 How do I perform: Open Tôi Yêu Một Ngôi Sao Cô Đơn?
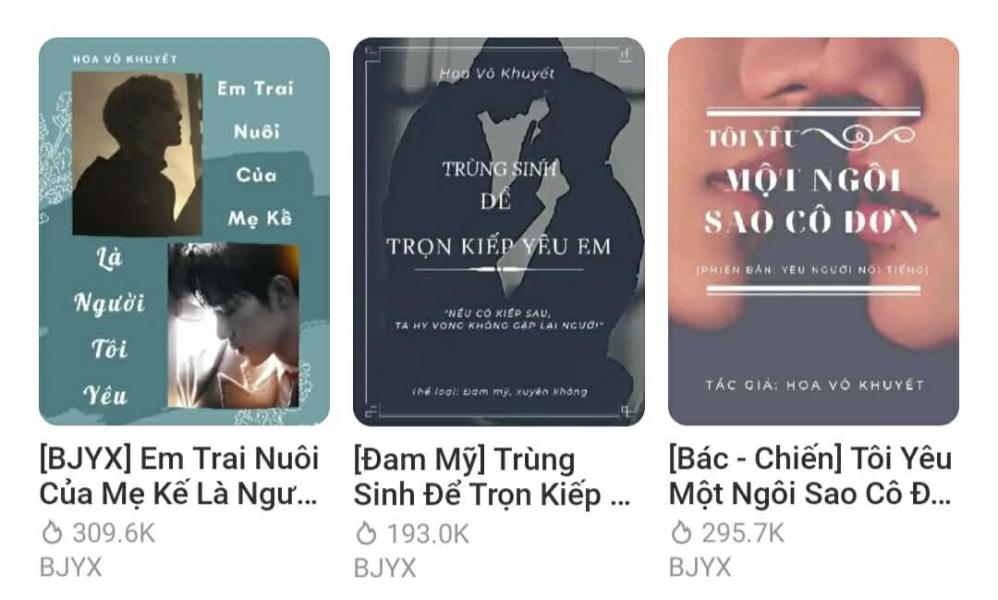click(x=812, y=232)
